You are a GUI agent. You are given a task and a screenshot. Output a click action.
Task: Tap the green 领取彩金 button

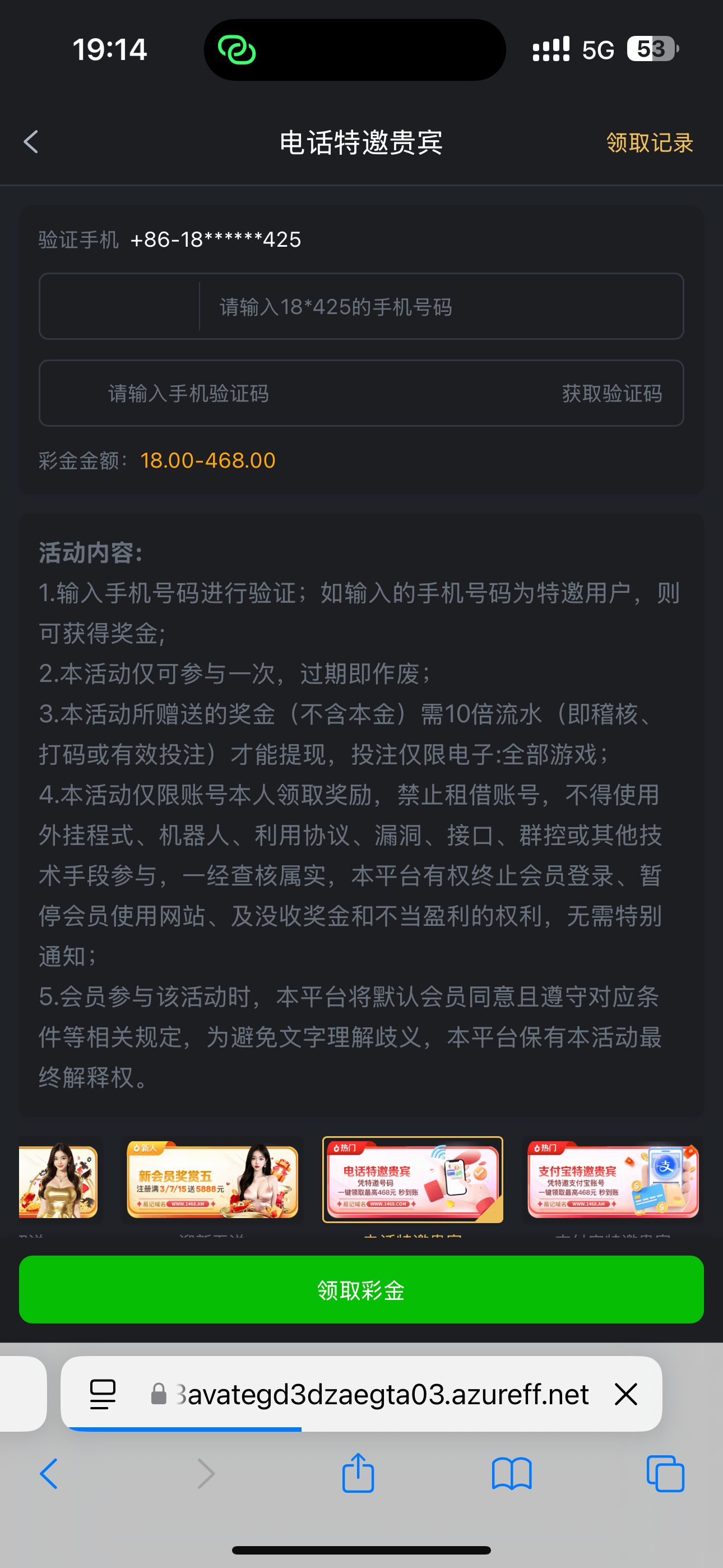pos(361,1289)
